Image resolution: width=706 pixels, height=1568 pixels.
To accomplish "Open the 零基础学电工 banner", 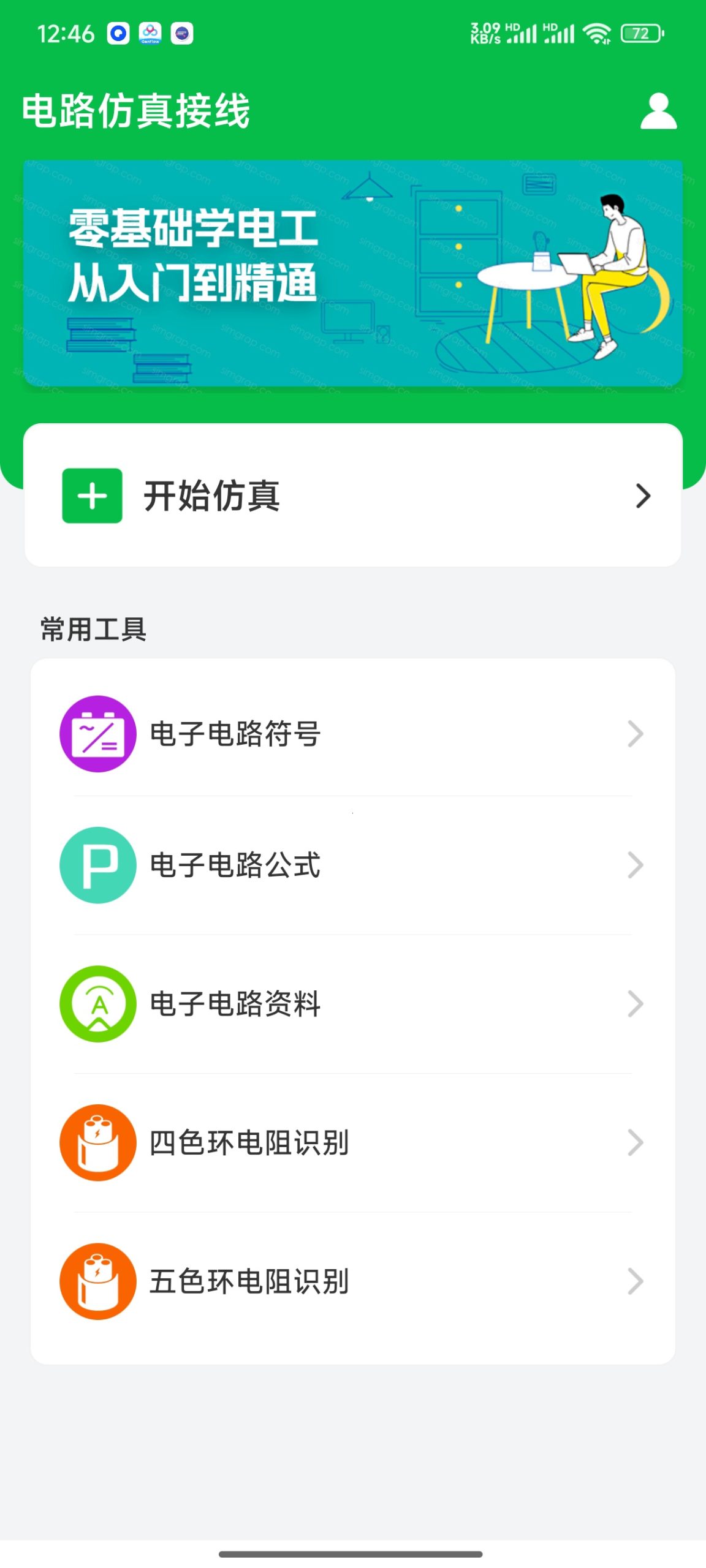I will 353,273.
